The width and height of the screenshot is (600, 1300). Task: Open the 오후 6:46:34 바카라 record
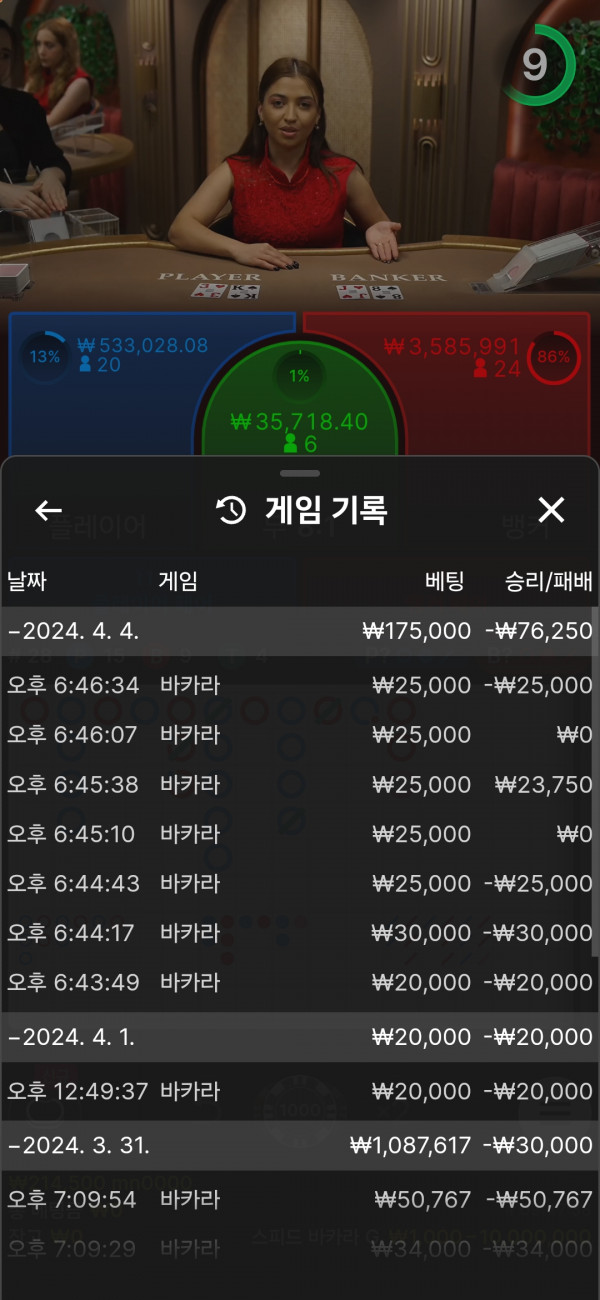pos(300,685)
